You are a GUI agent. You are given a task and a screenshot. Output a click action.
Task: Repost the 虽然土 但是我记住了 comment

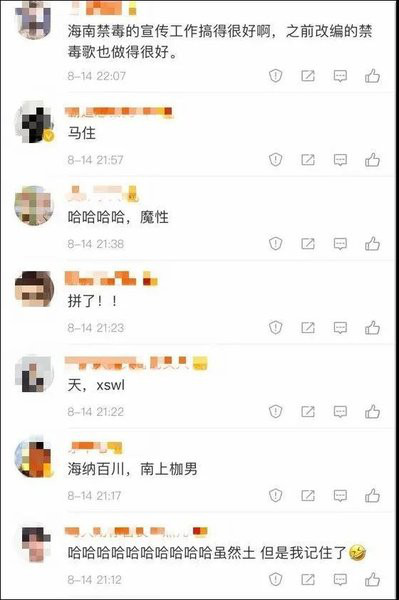[308, 579]
